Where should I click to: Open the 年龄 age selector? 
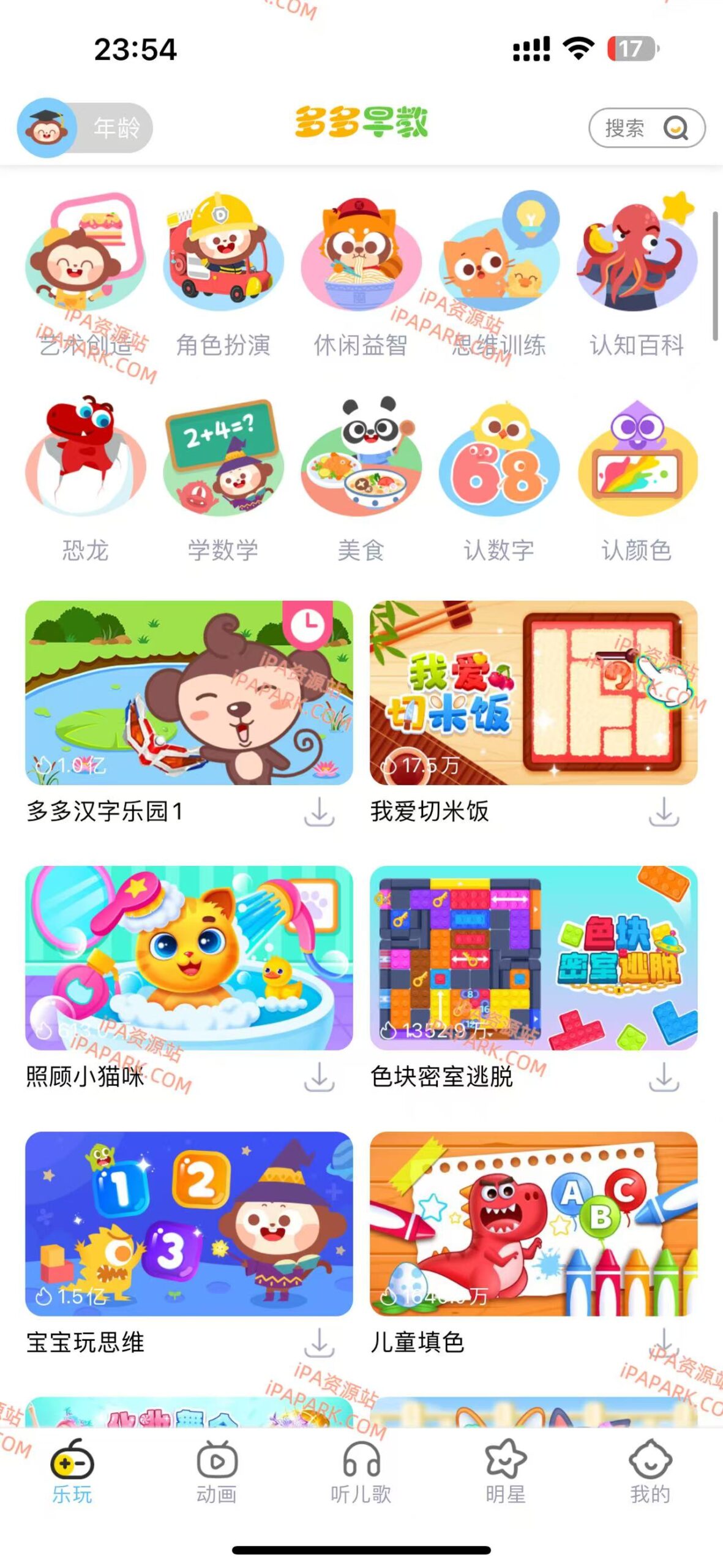(x=110, y=127)
